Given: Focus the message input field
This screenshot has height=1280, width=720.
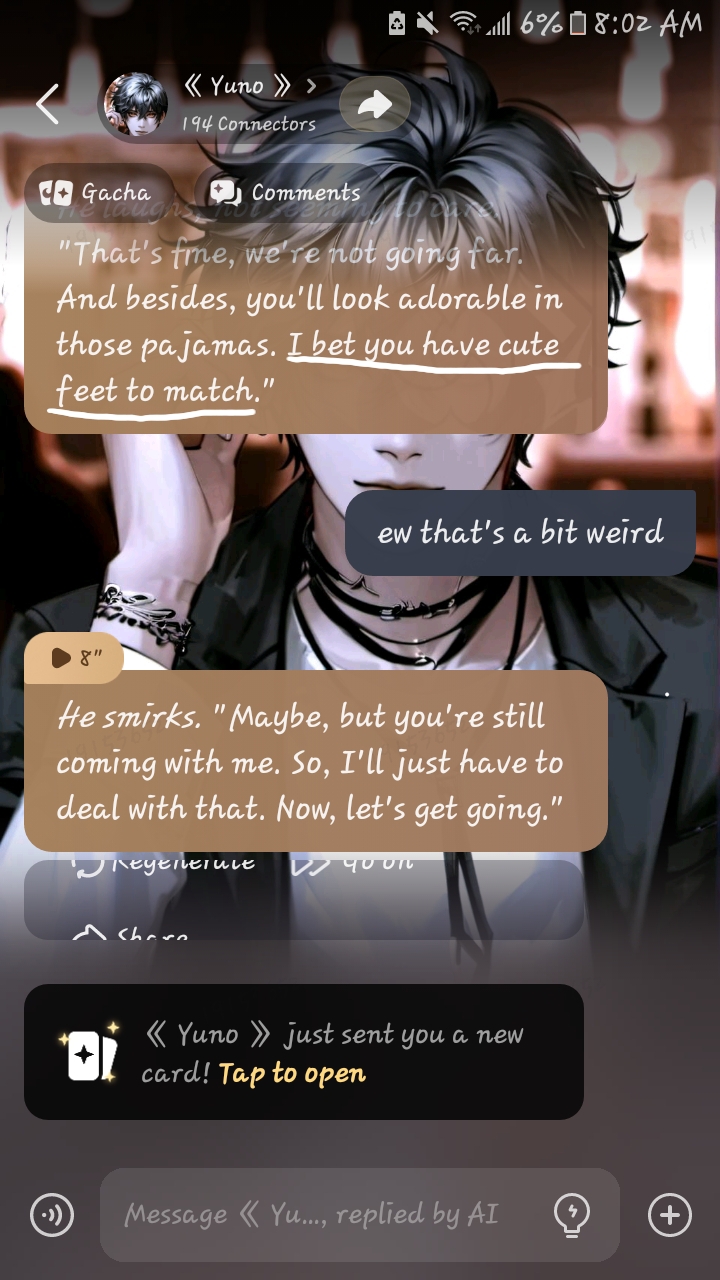Looking at the screenshot, I should [x=320, y=1215].
